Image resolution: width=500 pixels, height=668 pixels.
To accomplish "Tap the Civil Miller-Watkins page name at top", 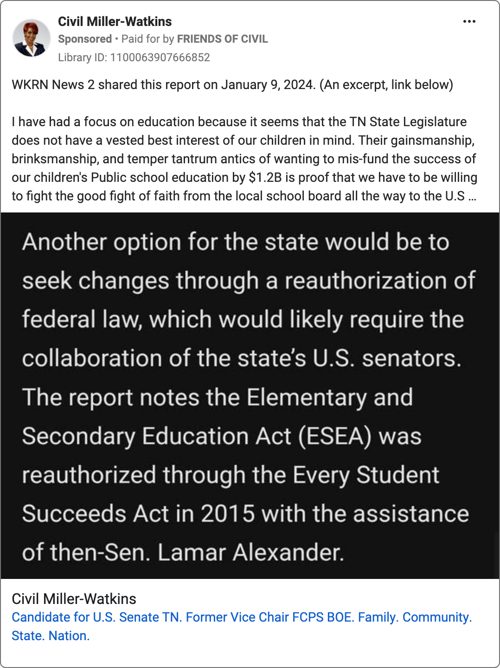I will [115, 21].
